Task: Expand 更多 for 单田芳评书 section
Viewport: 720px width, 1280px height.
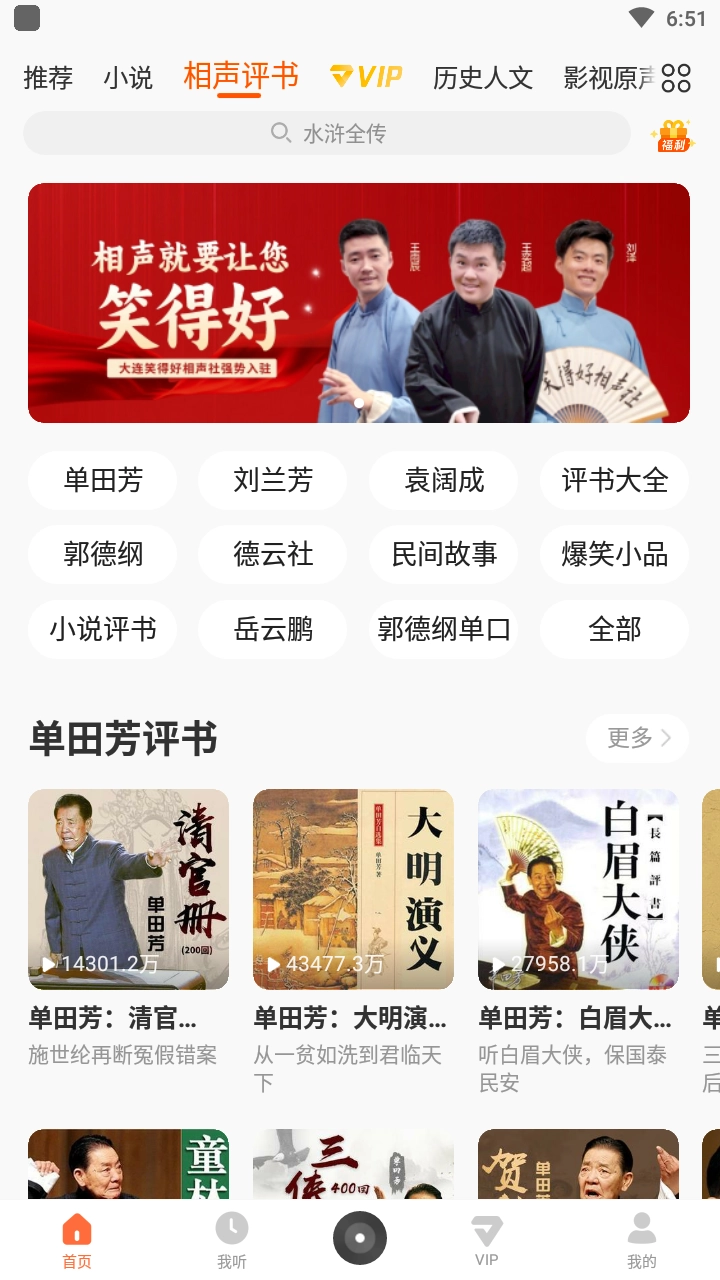Action: tap(636, 738)
